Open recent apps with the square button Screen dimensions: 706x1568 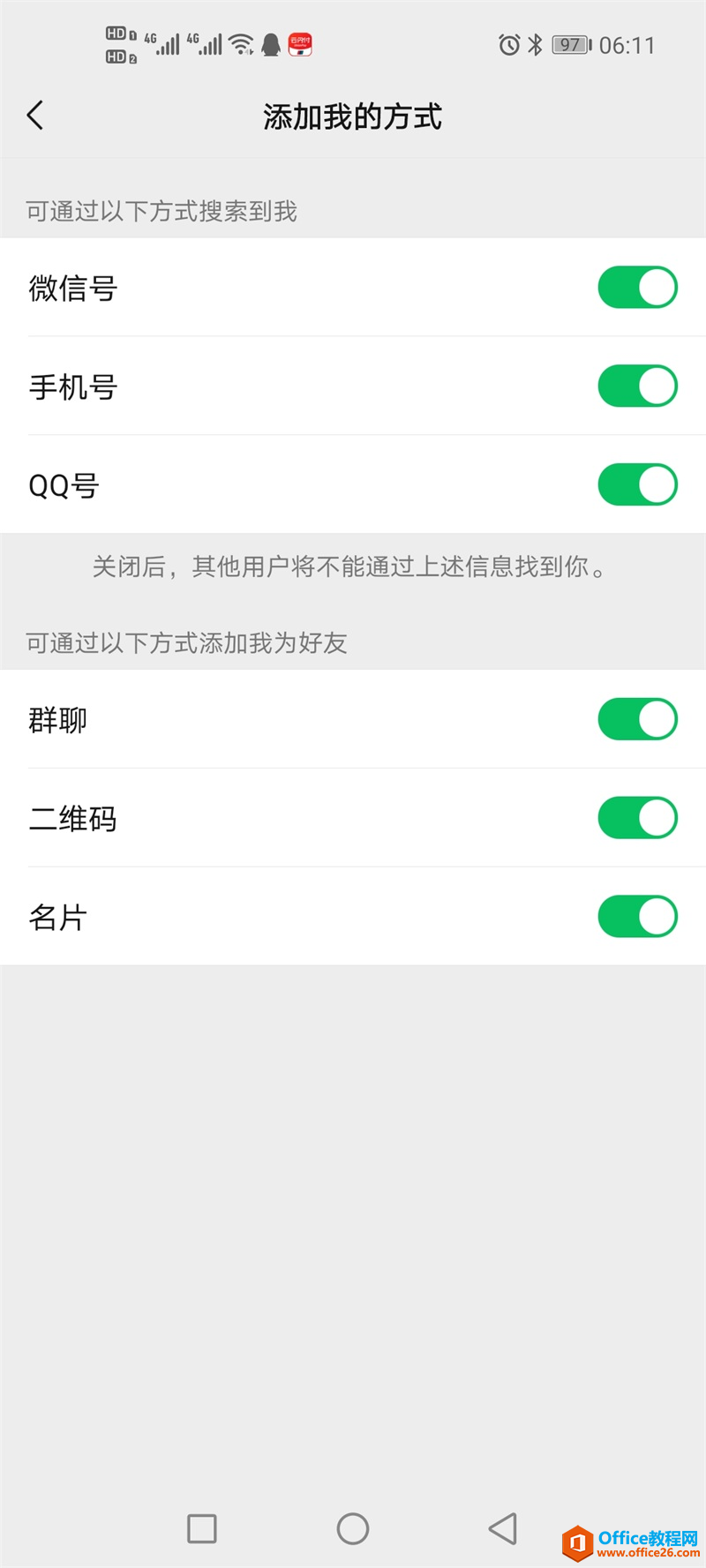point(202,1529)
